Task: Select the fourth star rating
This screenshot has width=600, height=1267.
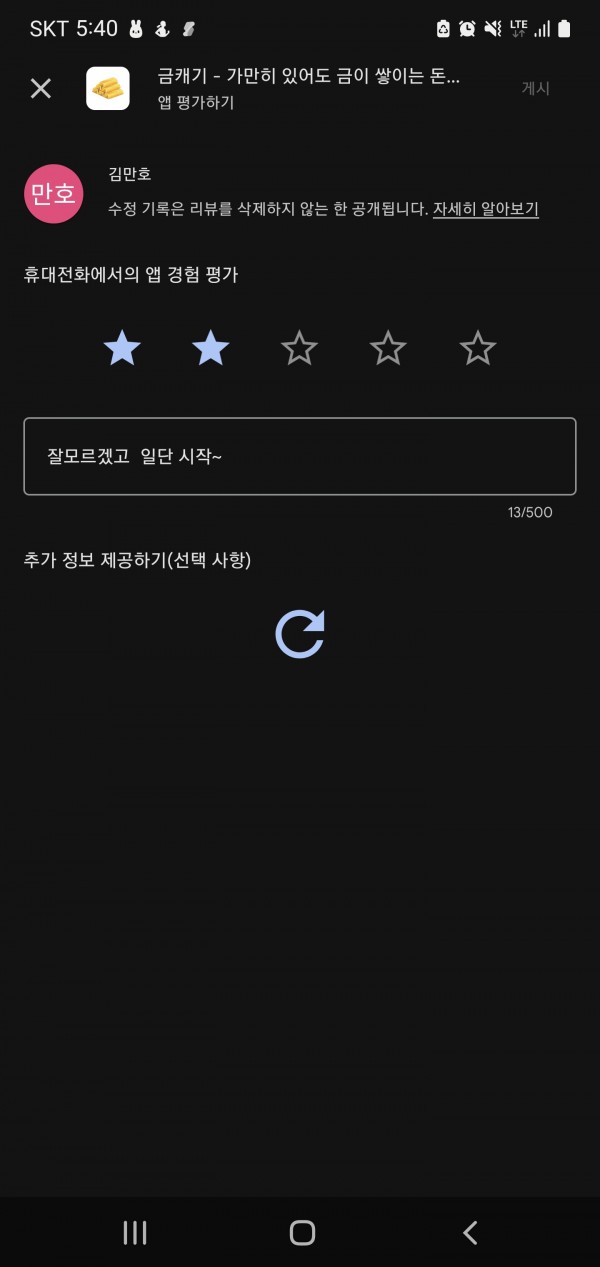Action: coord(388,348)
